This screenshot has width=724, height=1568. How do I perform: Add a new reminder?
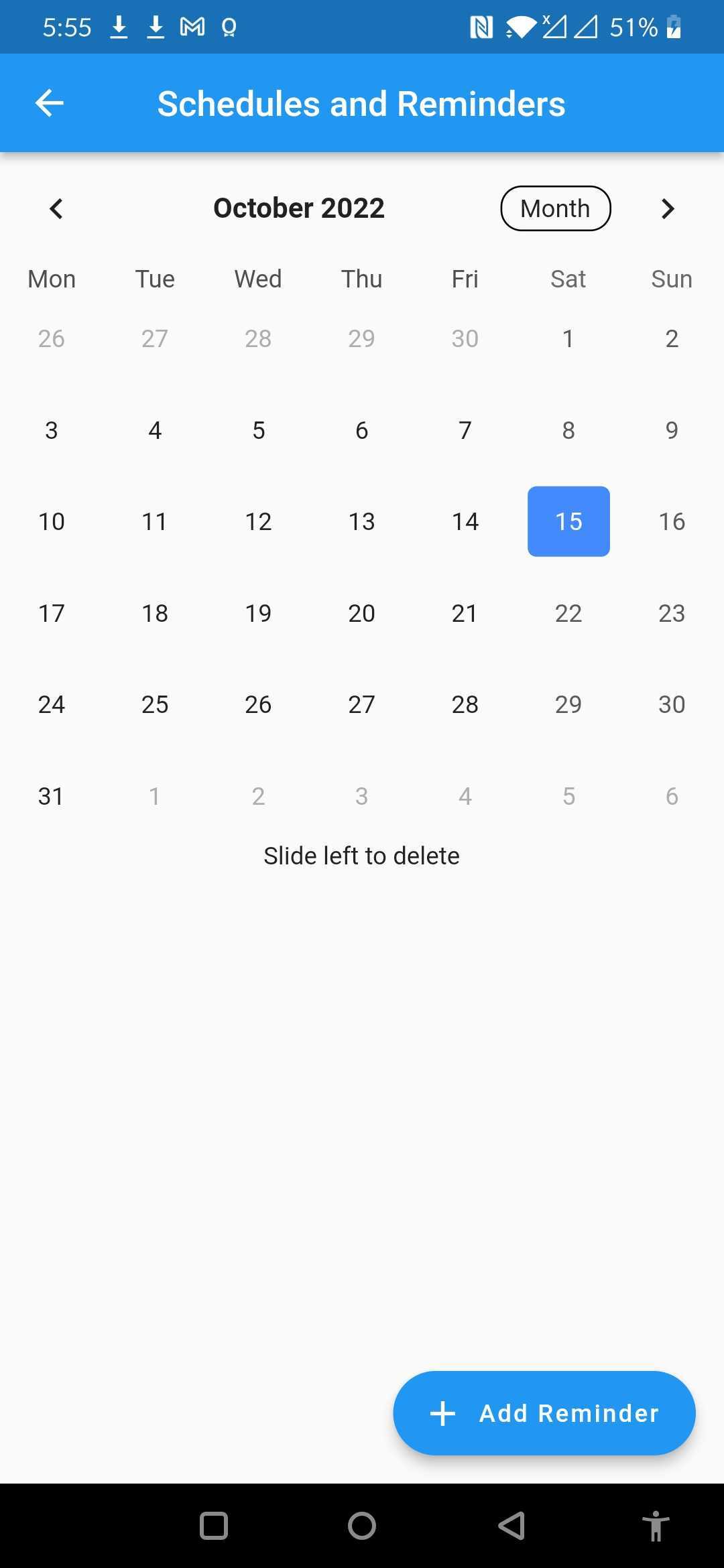click(544, 1413)
